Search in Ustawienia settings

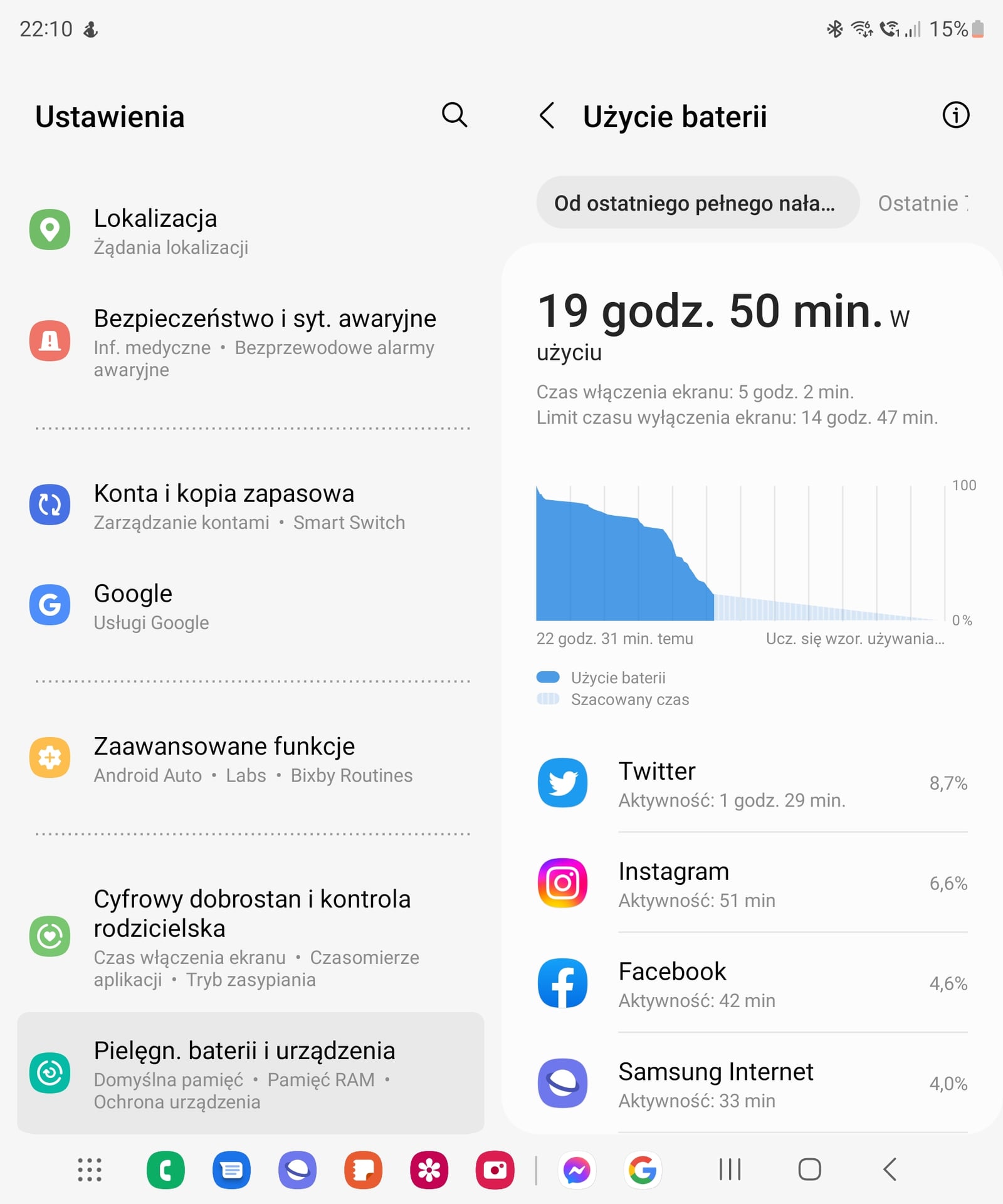454,115
